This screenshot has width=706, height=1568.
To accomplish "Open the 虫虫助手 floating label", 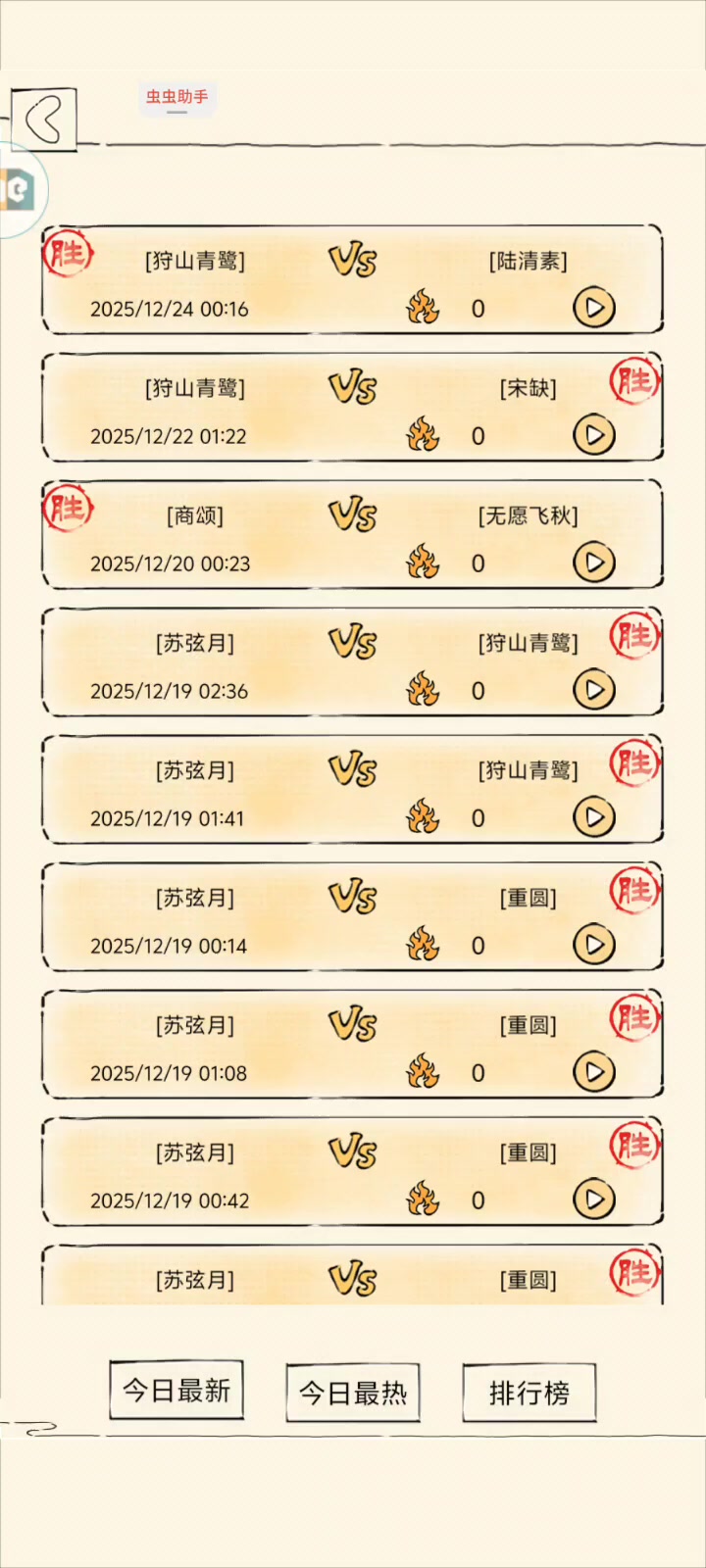I will click(x=177, y=97).
